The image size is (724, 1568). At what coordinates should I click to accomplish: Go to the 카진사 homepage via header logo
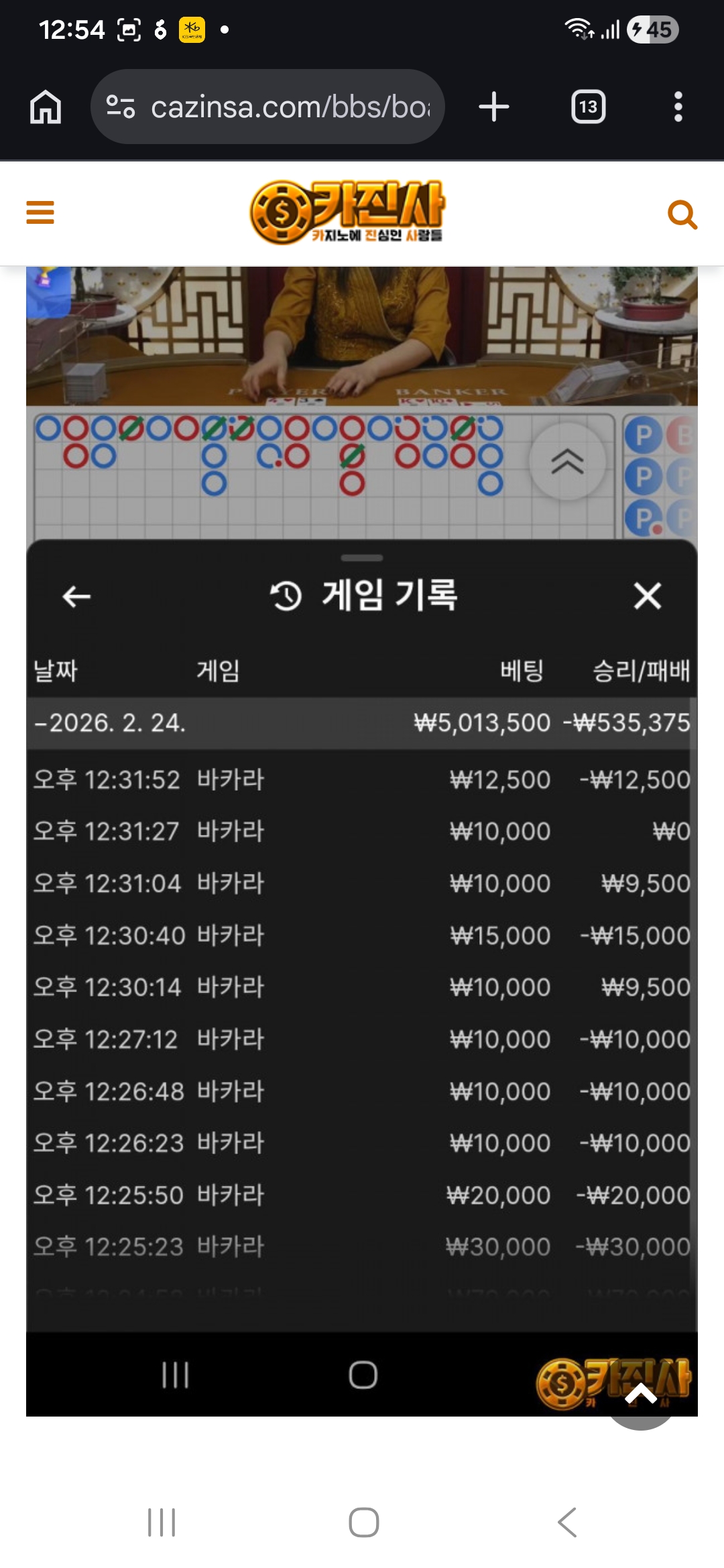click(347, 212)
